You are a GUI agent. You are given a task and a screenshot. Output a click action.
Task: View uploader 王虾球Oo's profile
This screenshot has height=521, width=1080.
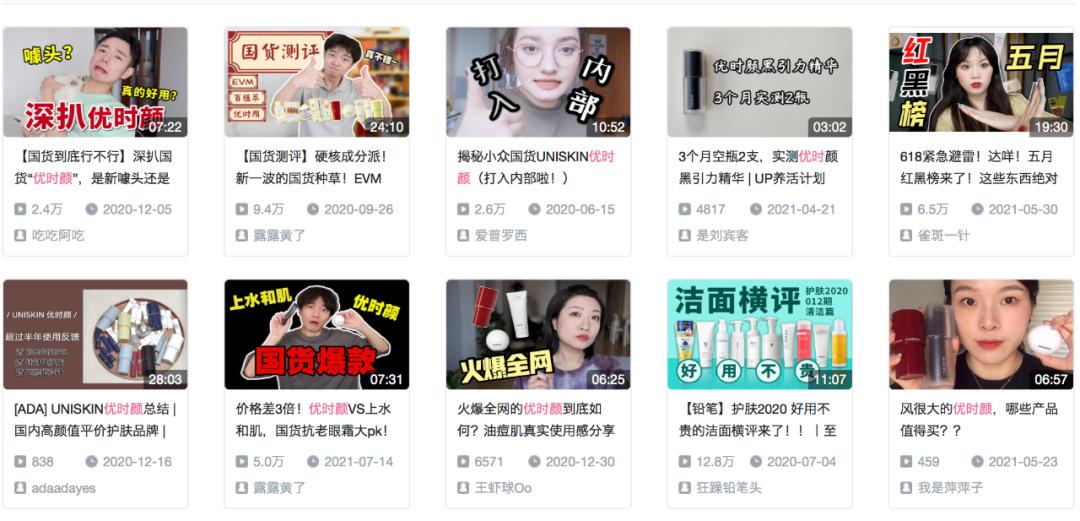click(503, 488)
